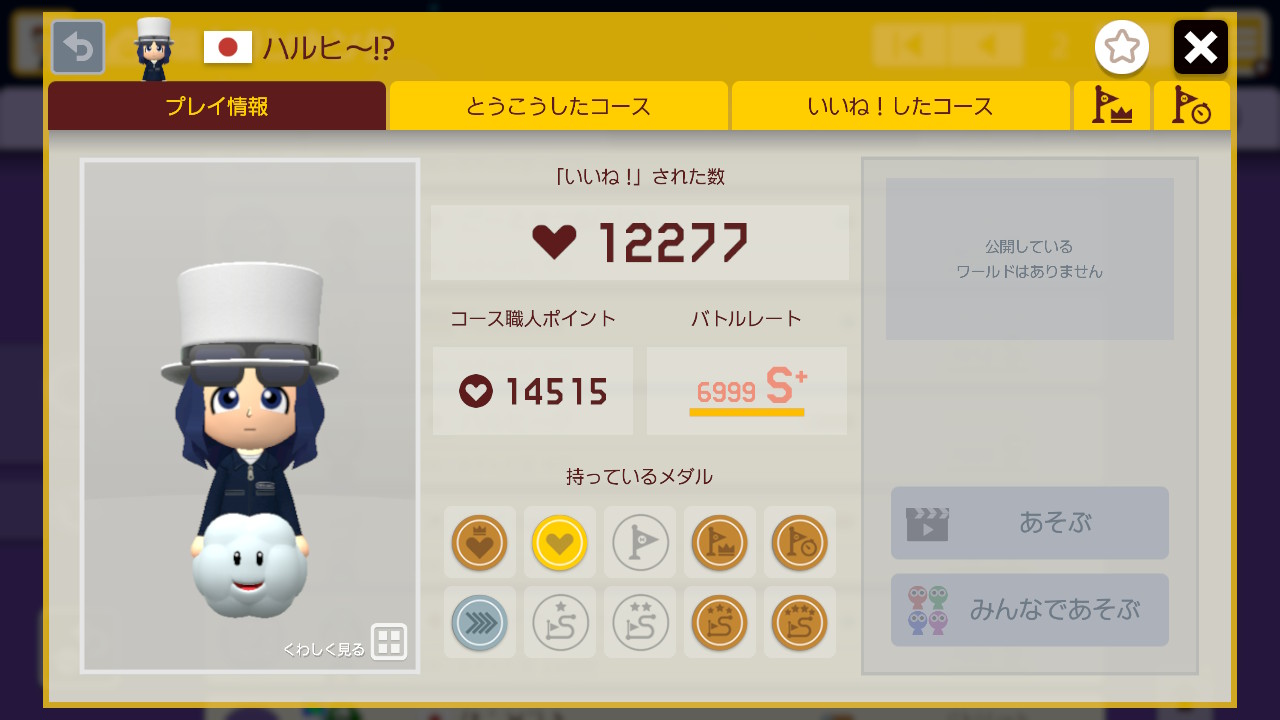
Task: Open the いいね！したコース tab
Action: 900,106
